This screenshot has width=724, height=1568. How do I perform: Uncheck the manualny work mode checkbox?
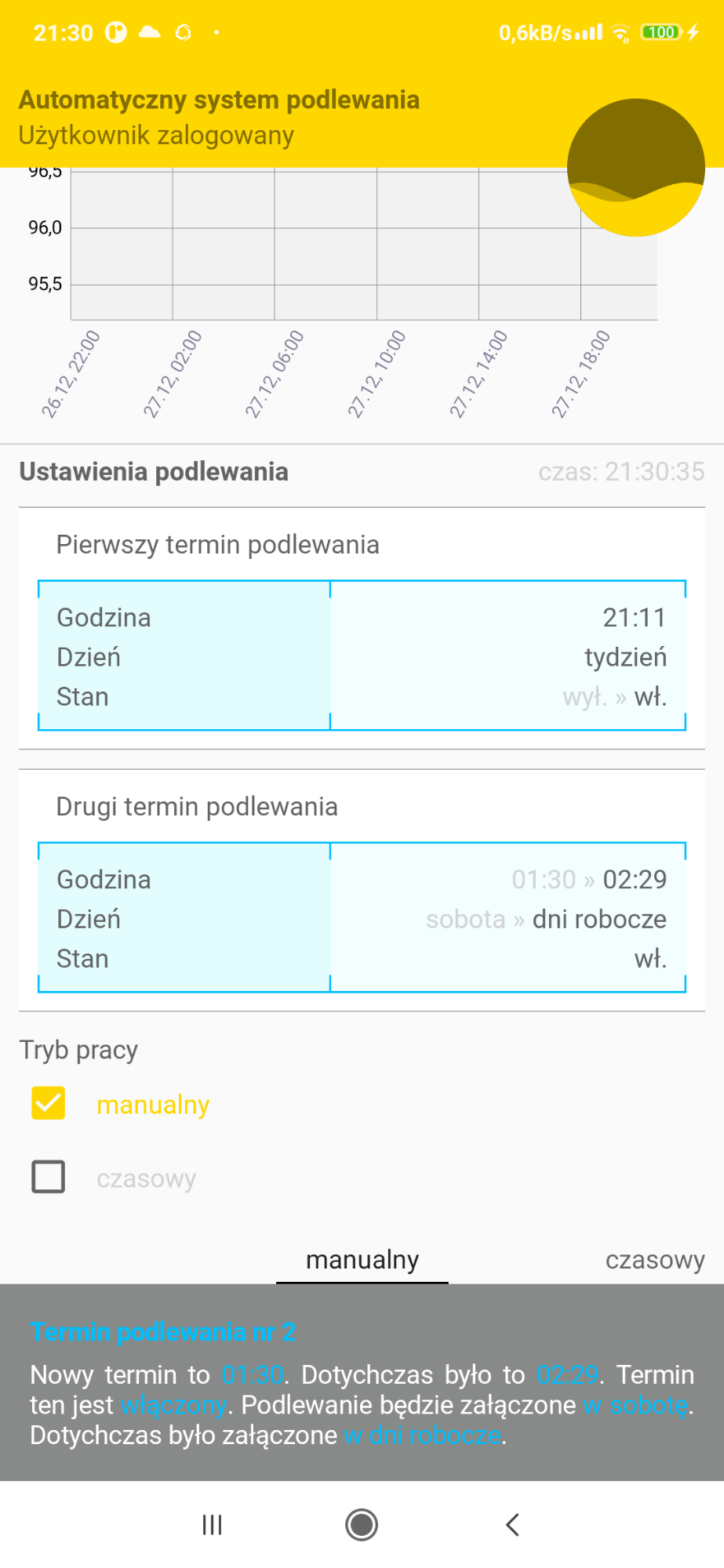coord(48,1103)
